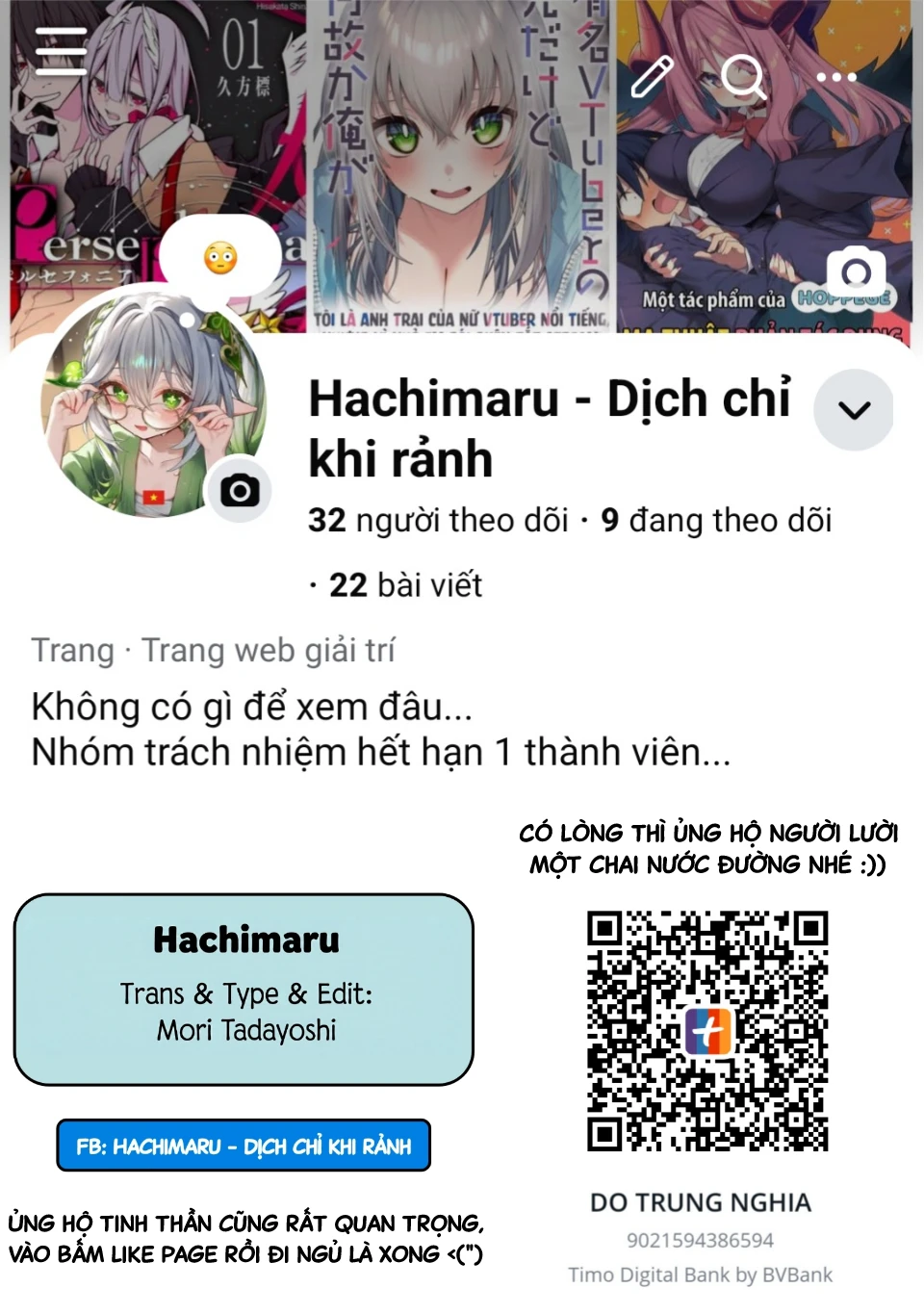The height and width of the screenshot is (1314, 924).
Task: Open the 32 người theo dõi followers link
Action: coord(437,520)
